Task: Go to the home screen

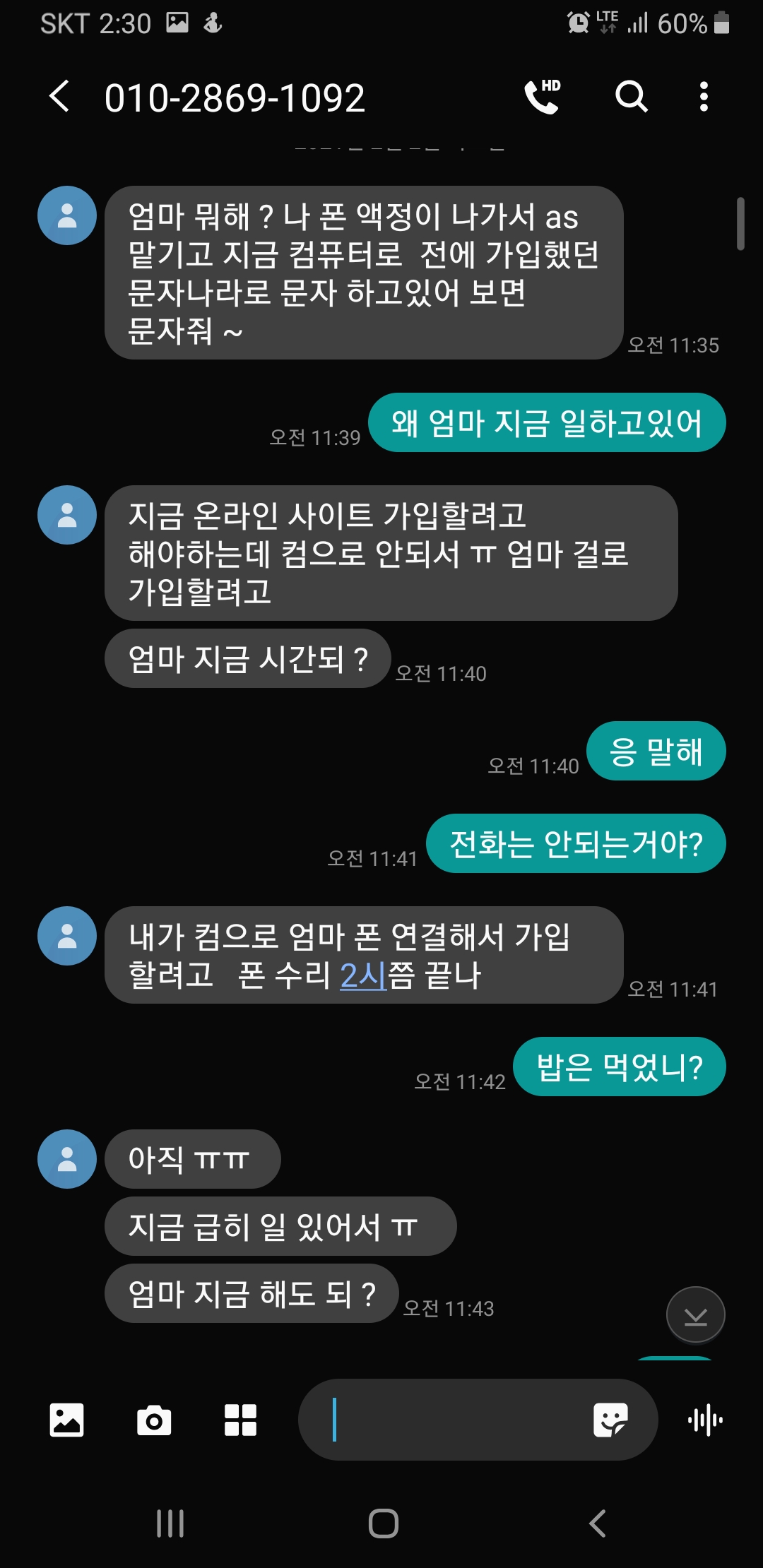Action: click(384, 1523)
